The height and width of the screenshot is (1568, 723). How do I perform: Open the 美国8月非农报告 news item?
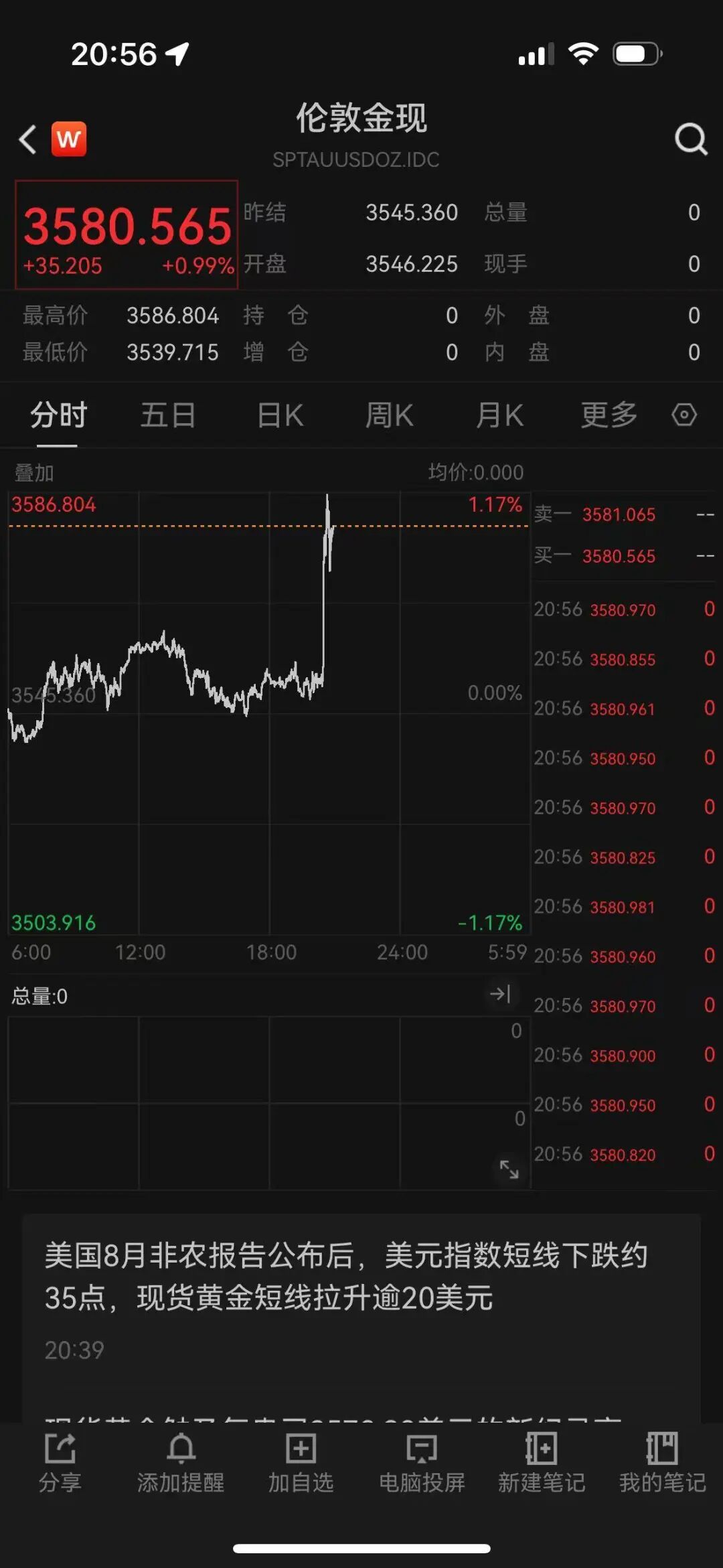pyautogui.click(x=345, y=1276)
